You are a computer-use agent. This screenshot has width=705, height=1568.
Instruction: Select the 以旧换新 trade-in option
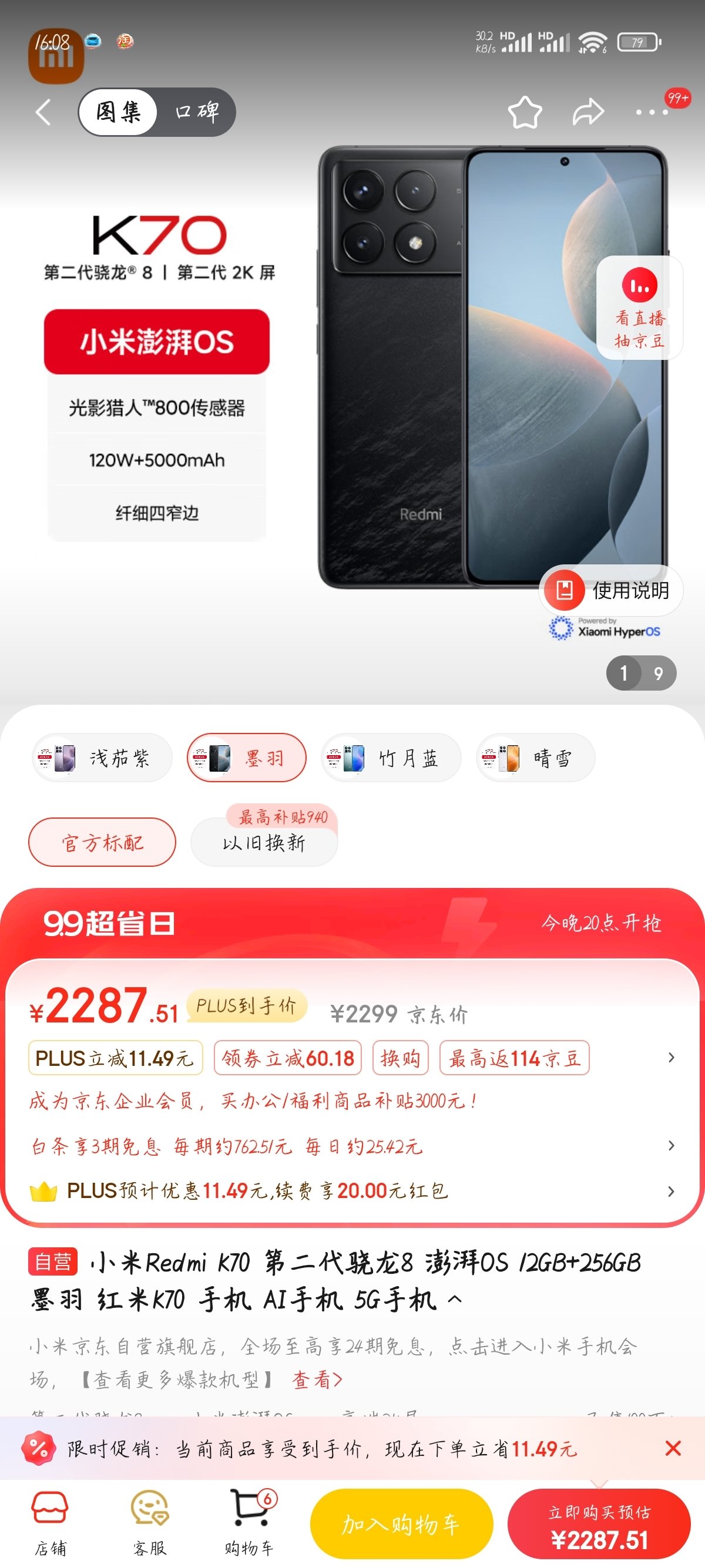pos(264,843)
